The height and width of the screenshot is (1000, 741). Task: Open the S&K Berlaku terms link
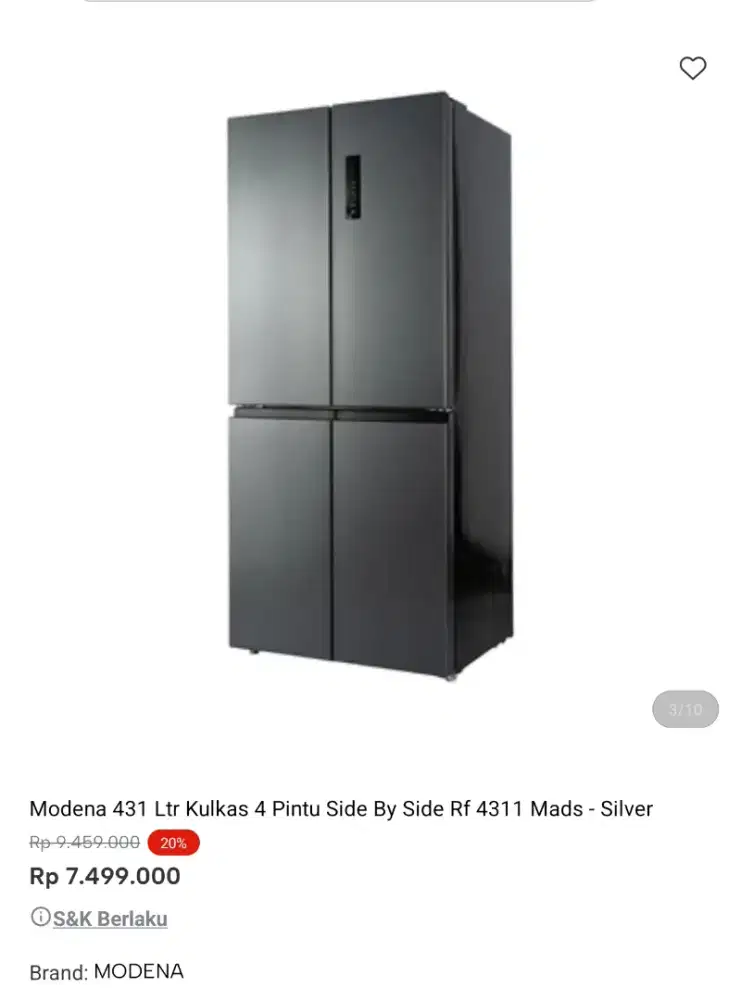[110, 919]
